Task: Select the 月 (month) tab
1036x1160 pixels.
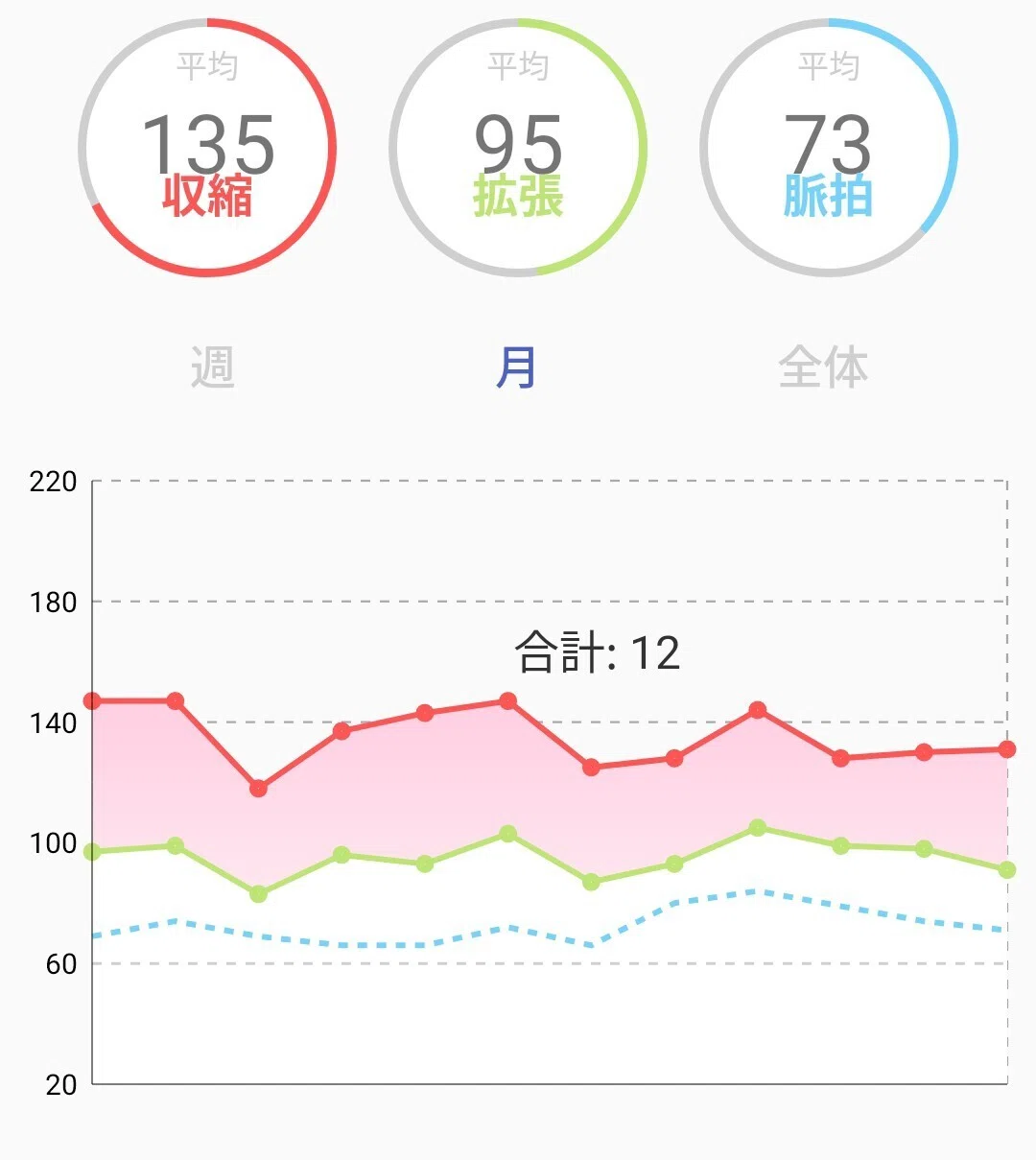Action: pyautogui.click(x=516, y=367)
